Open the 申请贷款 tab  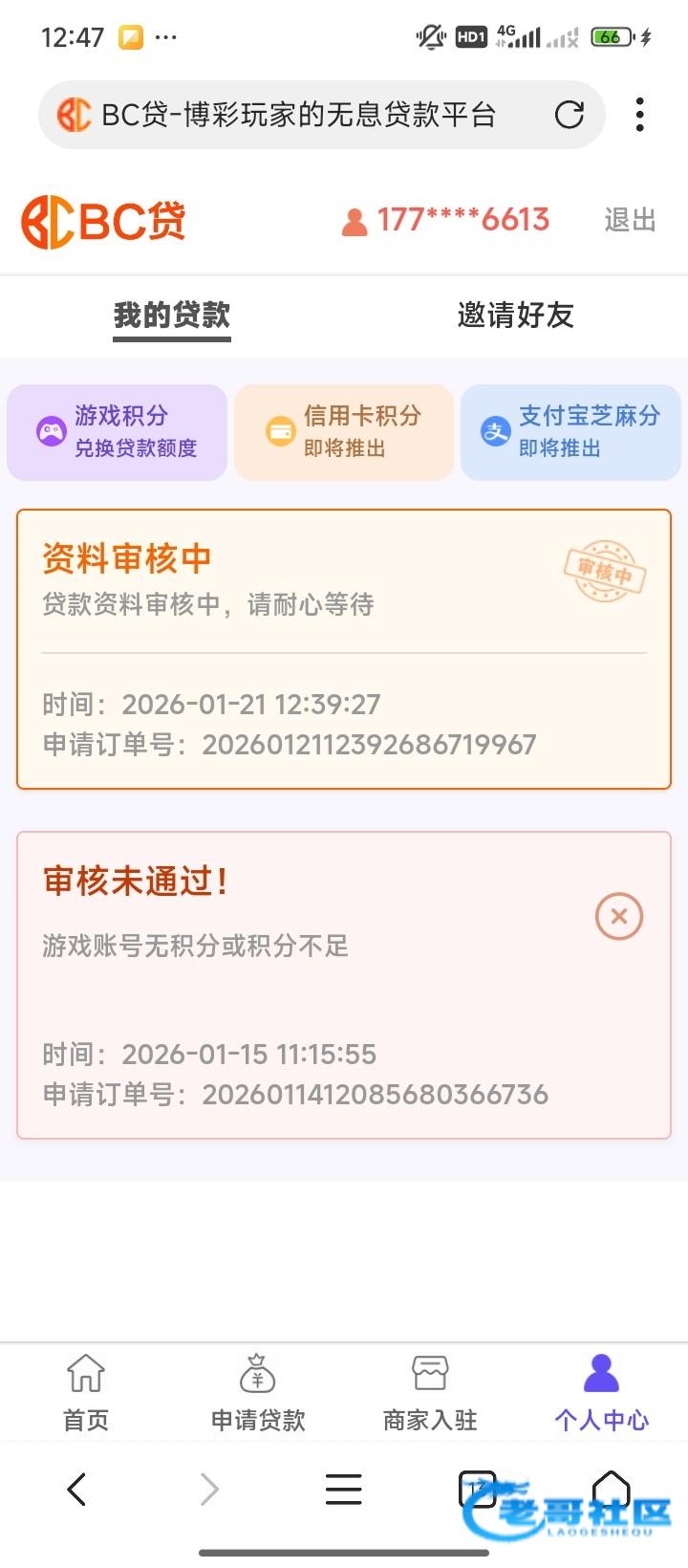(x=258, y=1392)
